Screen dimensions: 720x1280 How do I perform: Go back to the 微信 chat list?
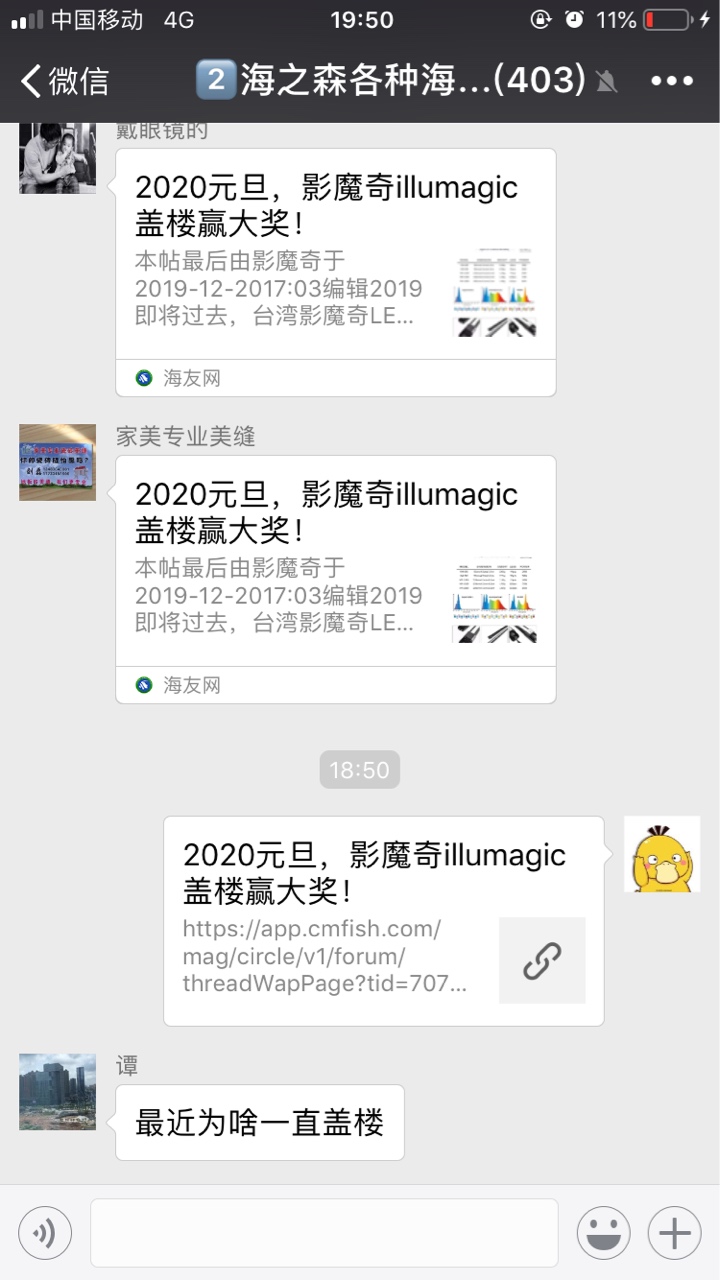(64, 81)
